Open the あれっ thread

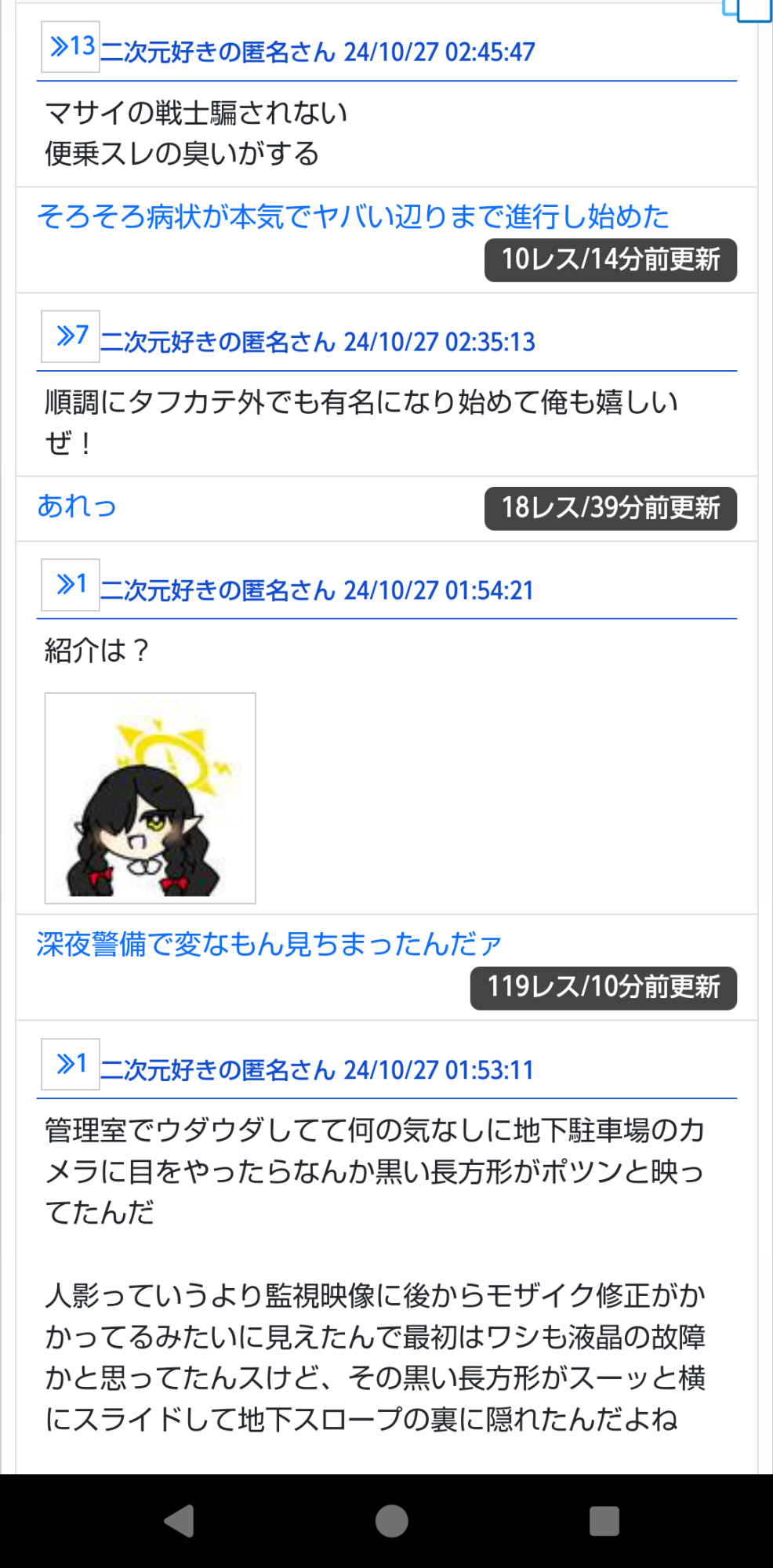coord(77,506)
